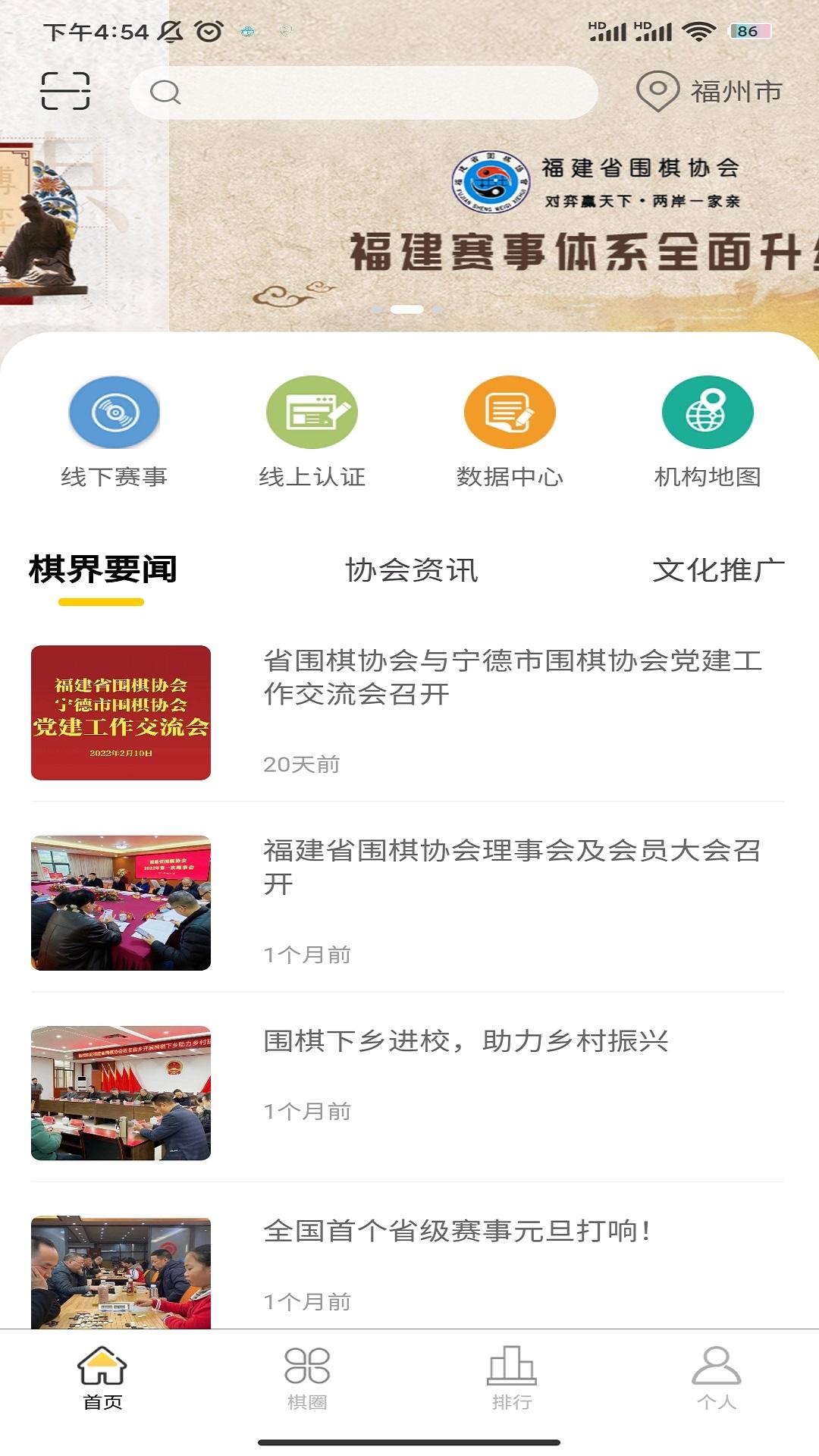Open article 福建省围棋协会理事会及会员大会召开
Viewport: 819px width, 1456px height.
point(512,867)
